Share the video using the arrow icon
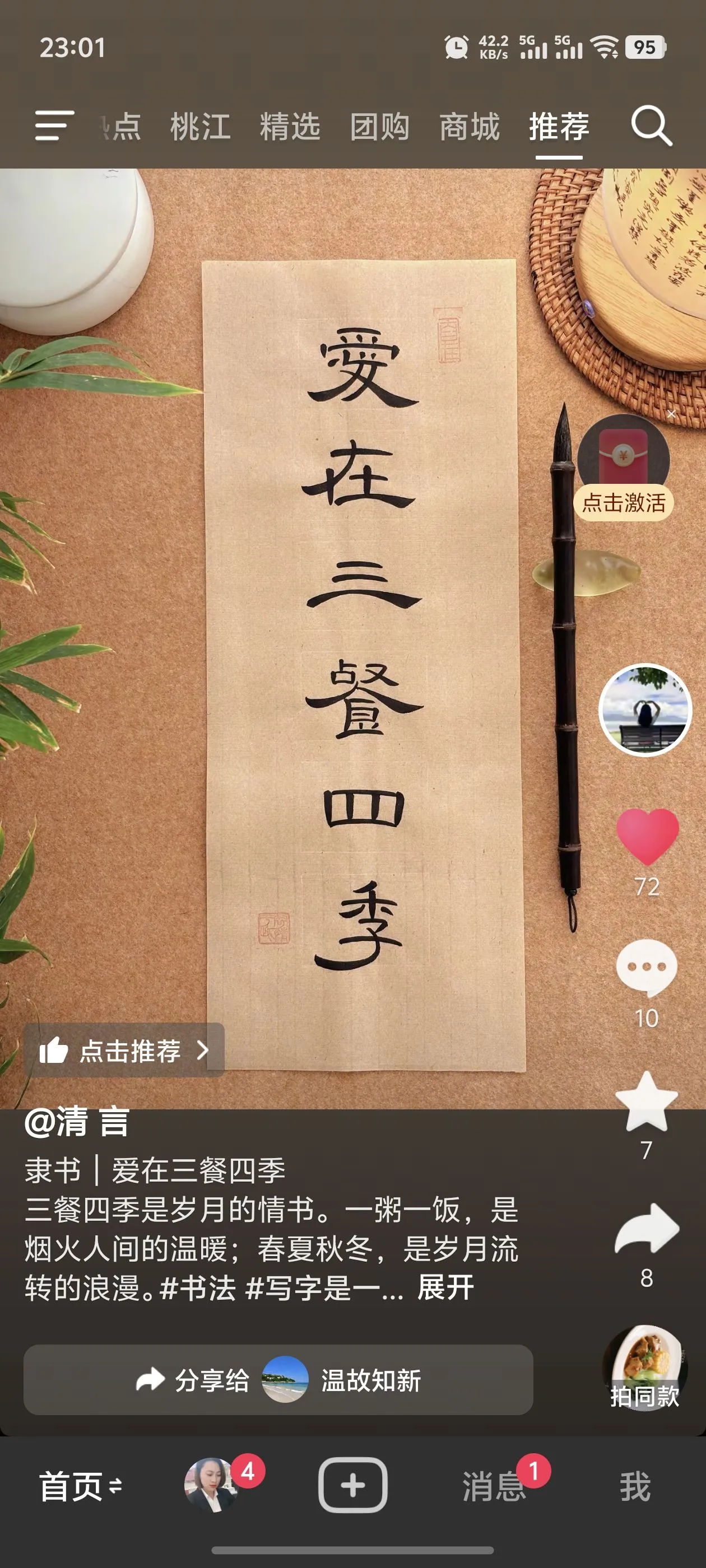The height and width of the screenshot is (1568, 706). (x=646, y=1230)
